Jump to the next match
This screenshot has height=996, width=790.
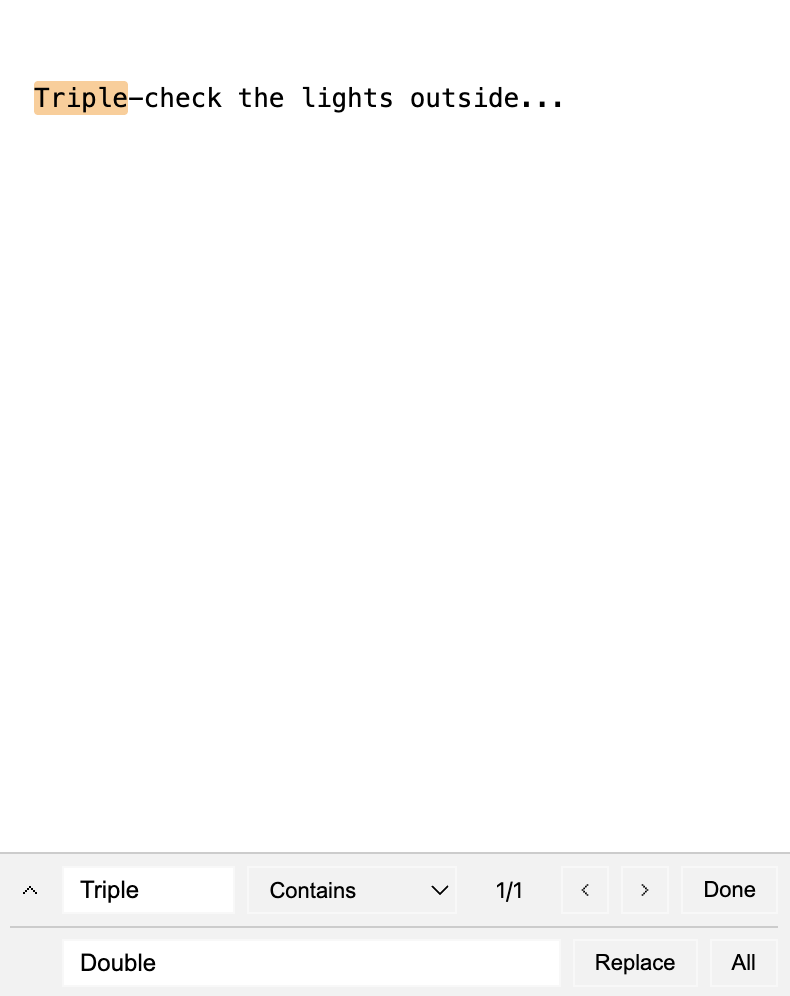(x=645, y=890)
